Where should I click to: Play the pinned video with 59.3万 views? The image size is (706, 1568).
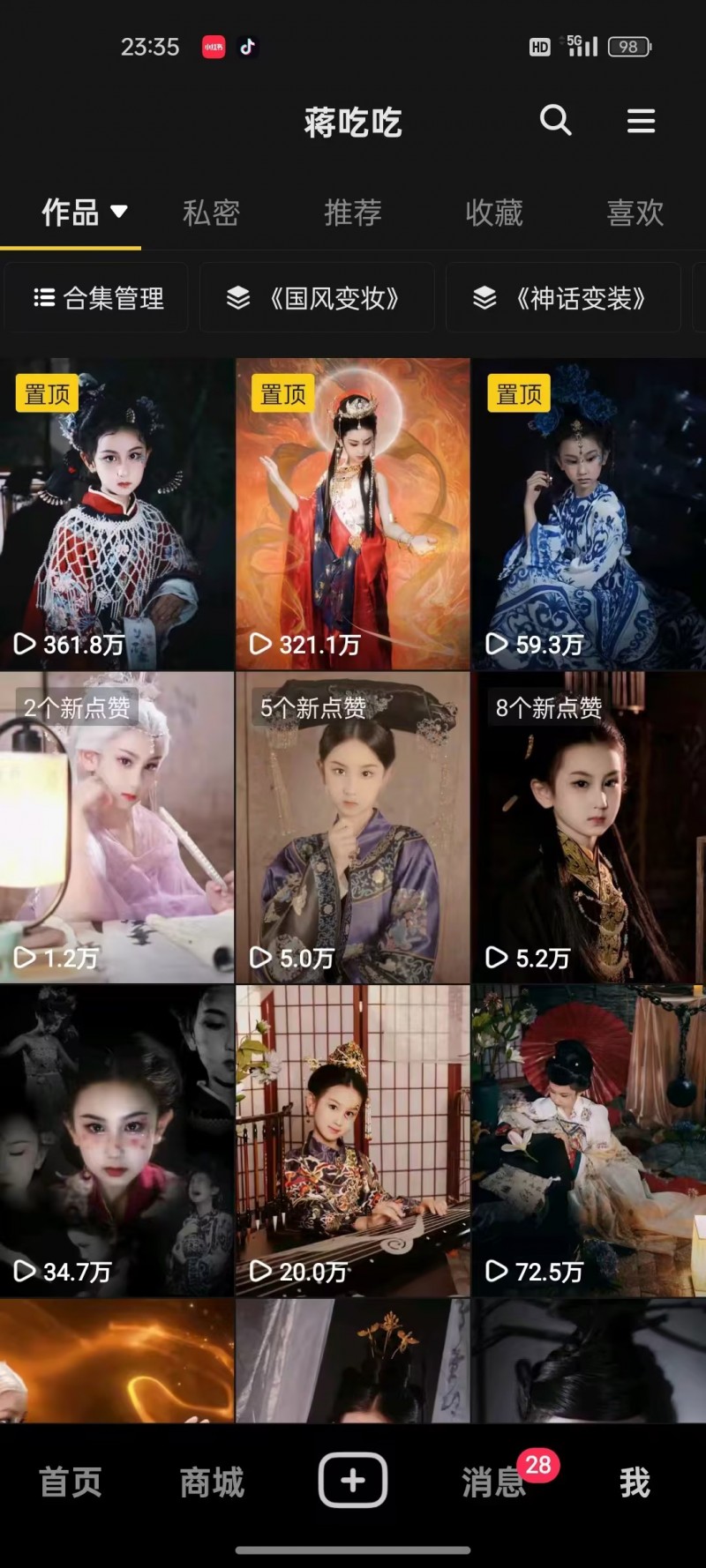(588, 513)
